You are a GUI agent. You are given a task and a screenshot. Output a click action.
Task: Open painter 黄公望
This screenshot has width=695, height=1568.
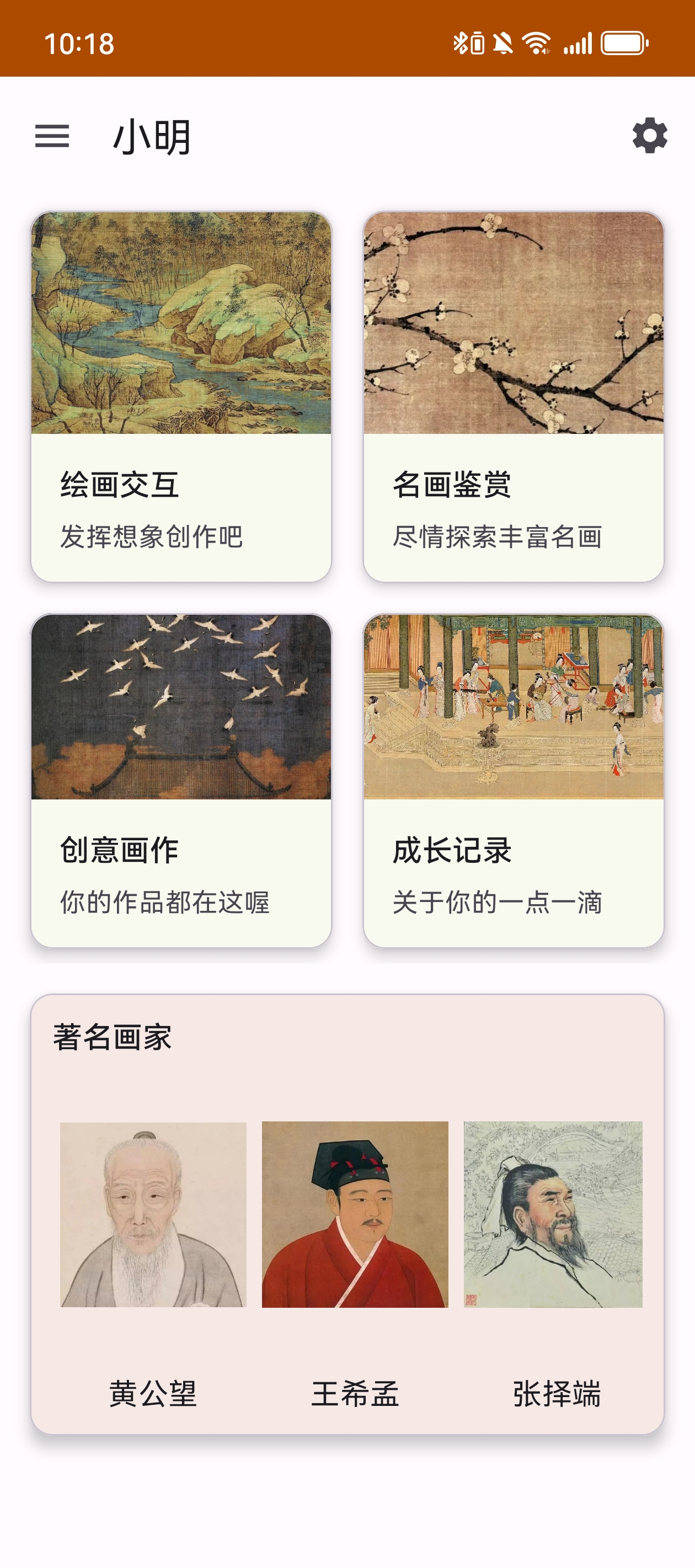click(152, 1395)
